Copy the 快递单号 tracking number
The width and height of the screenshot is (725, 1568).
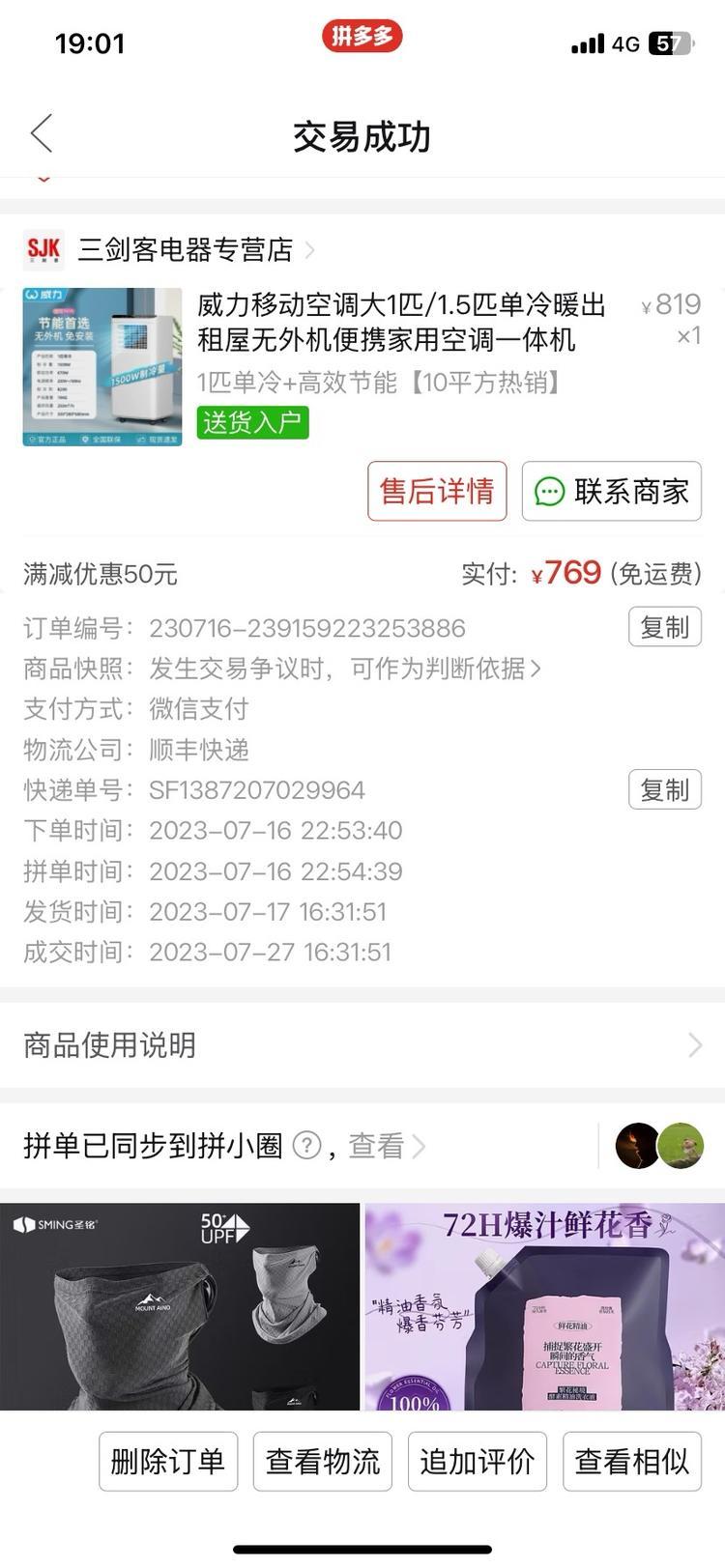(x=664, y=789)
